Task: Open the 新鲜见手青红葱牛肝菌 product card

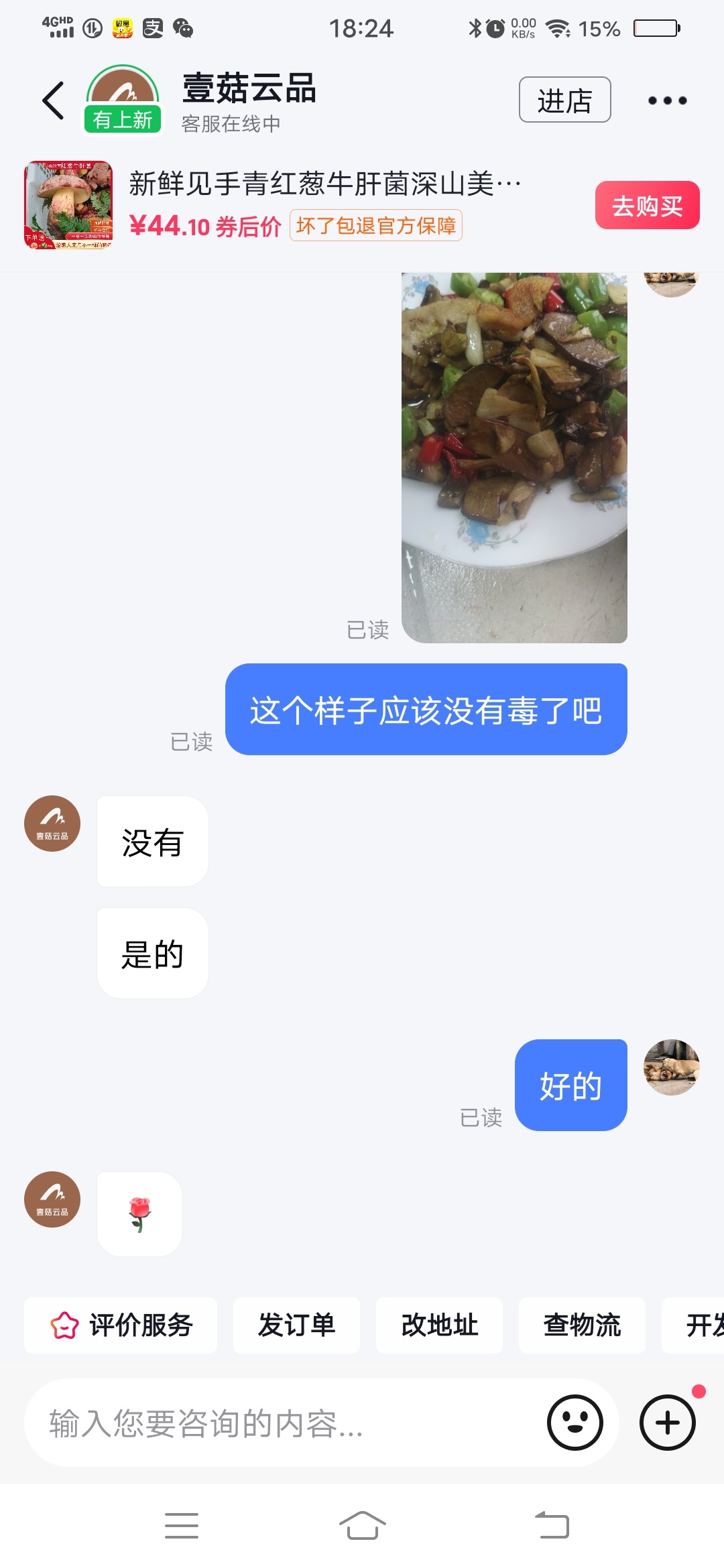Action: (322, 204)
